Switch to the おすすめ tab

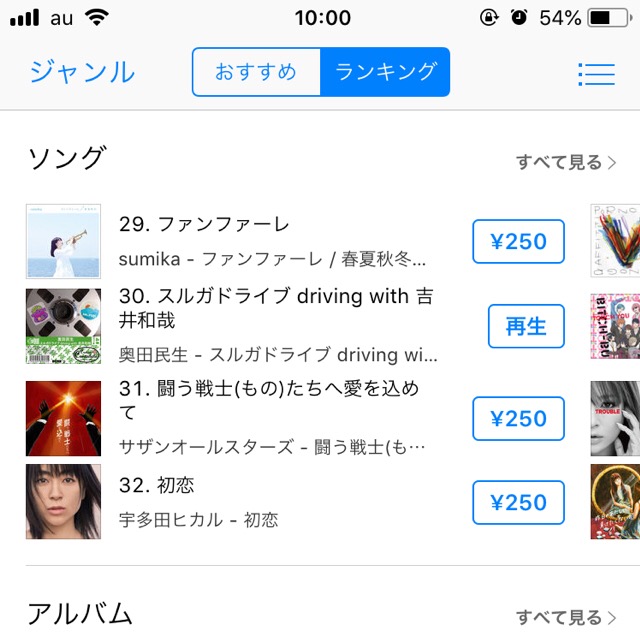click(256, 72)
